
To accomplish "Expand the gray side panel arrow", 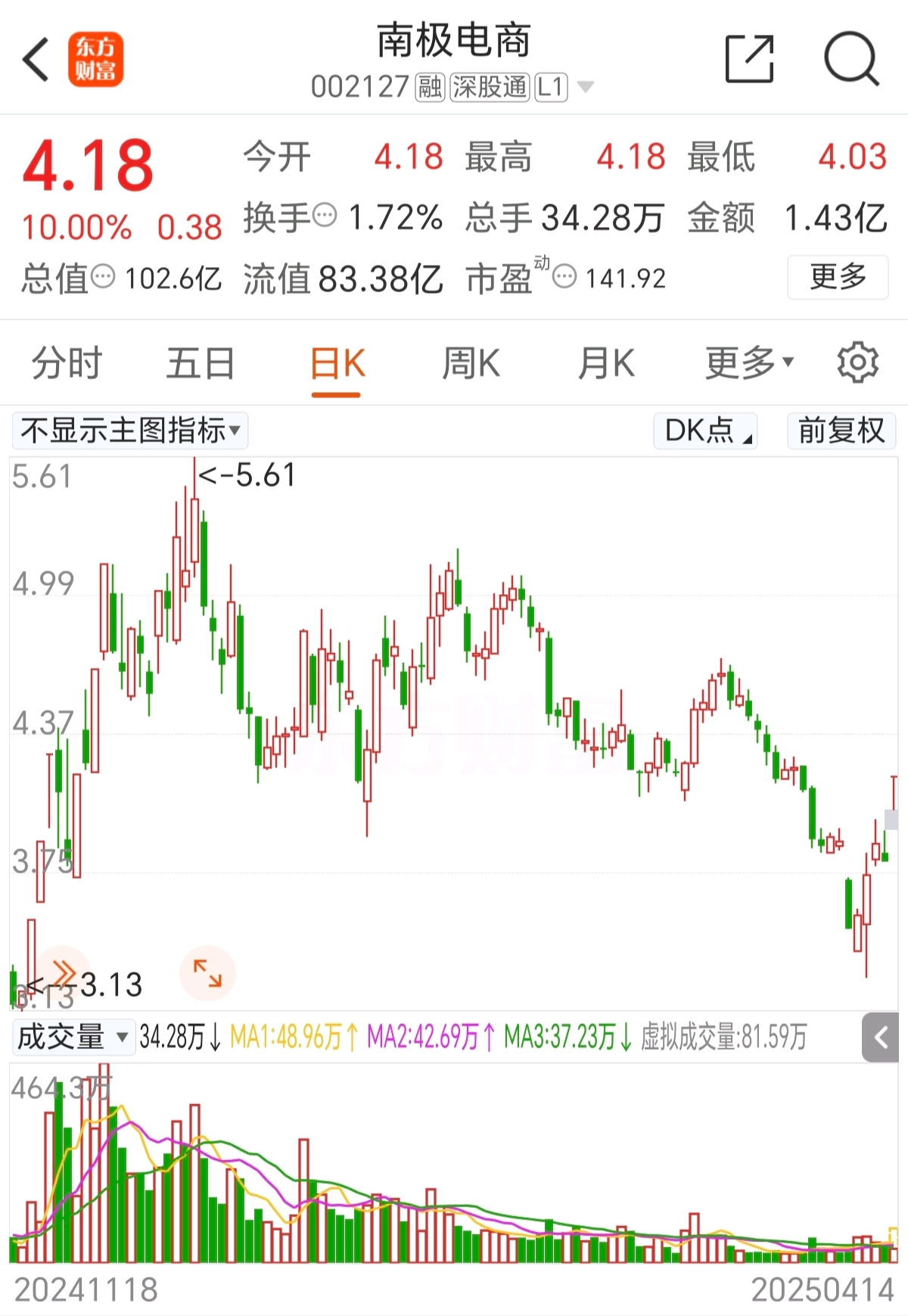I will [880, 1037].
